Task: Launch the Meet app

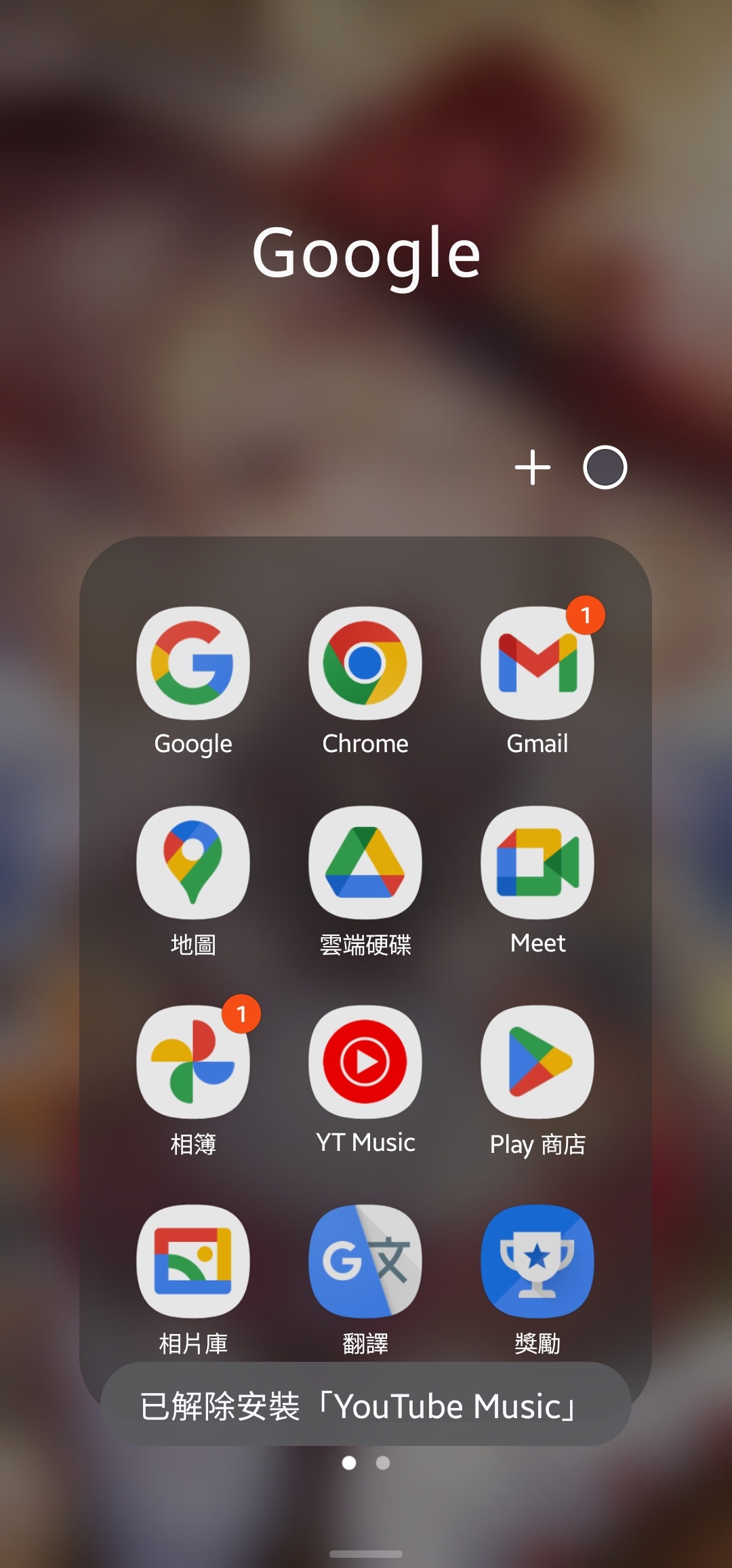Action: (537, 863)
